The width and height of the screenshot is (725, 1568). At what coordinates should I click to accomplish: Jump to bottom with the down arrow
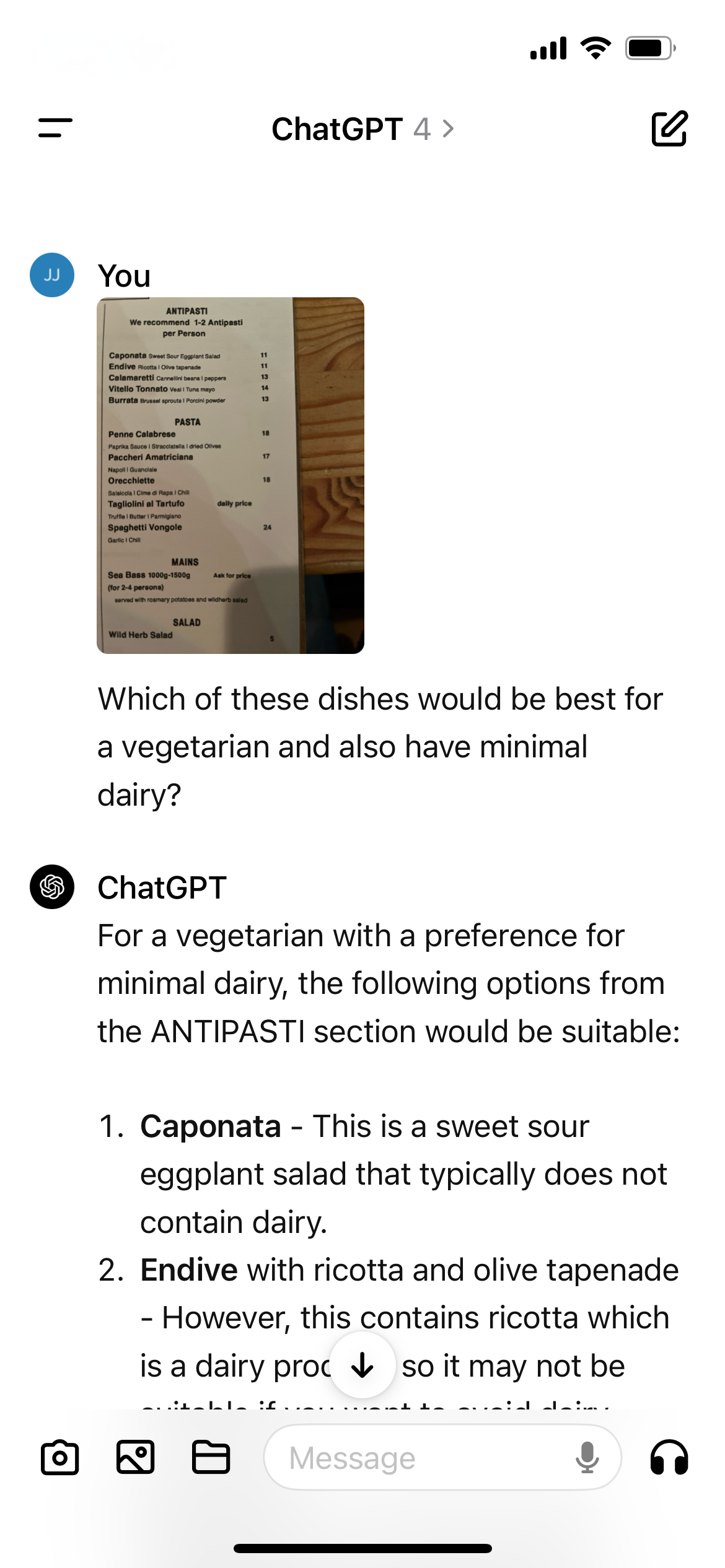point(362,1365)
